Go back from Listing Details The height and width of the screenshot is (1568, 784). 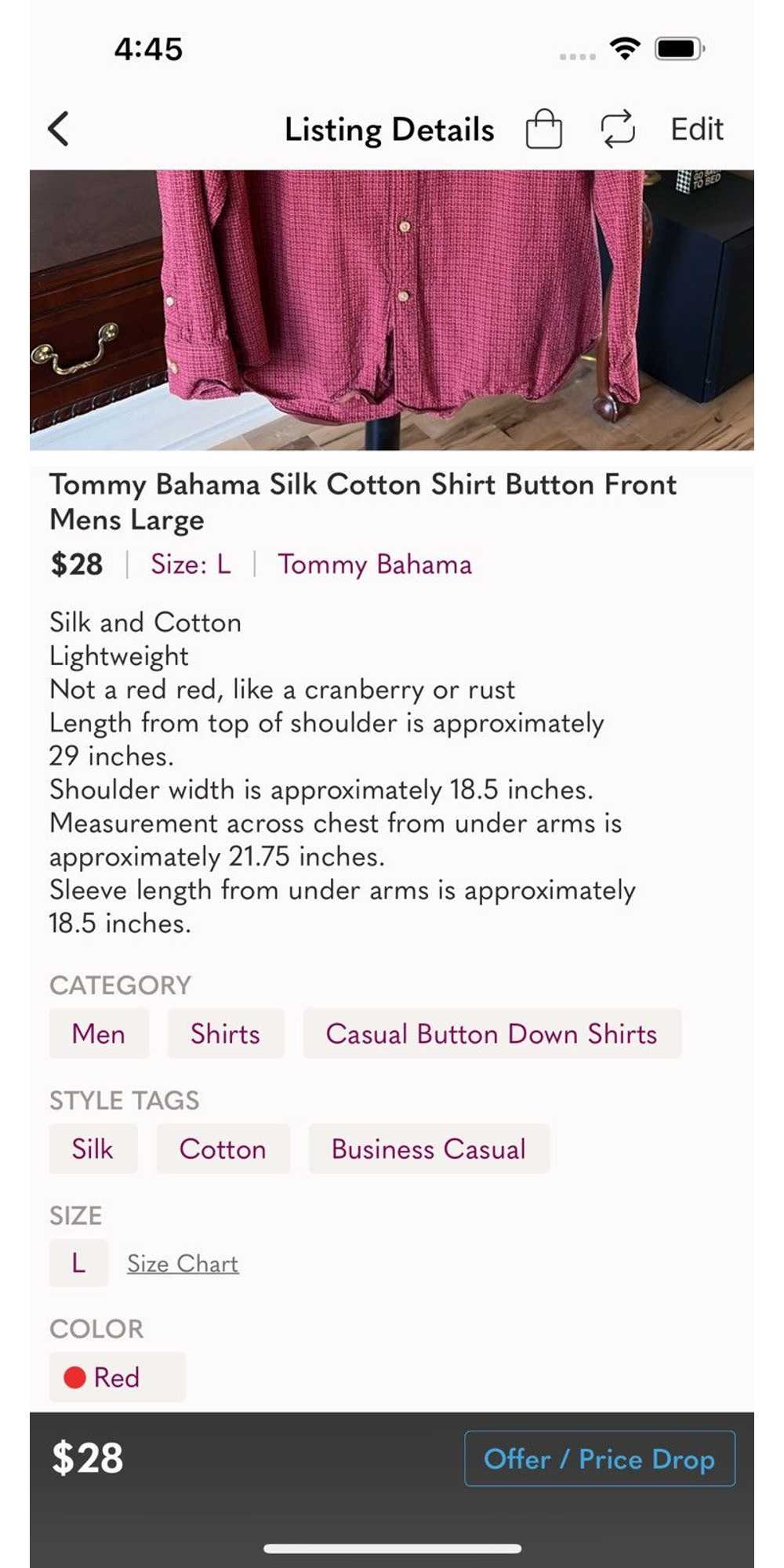(59, 129)
